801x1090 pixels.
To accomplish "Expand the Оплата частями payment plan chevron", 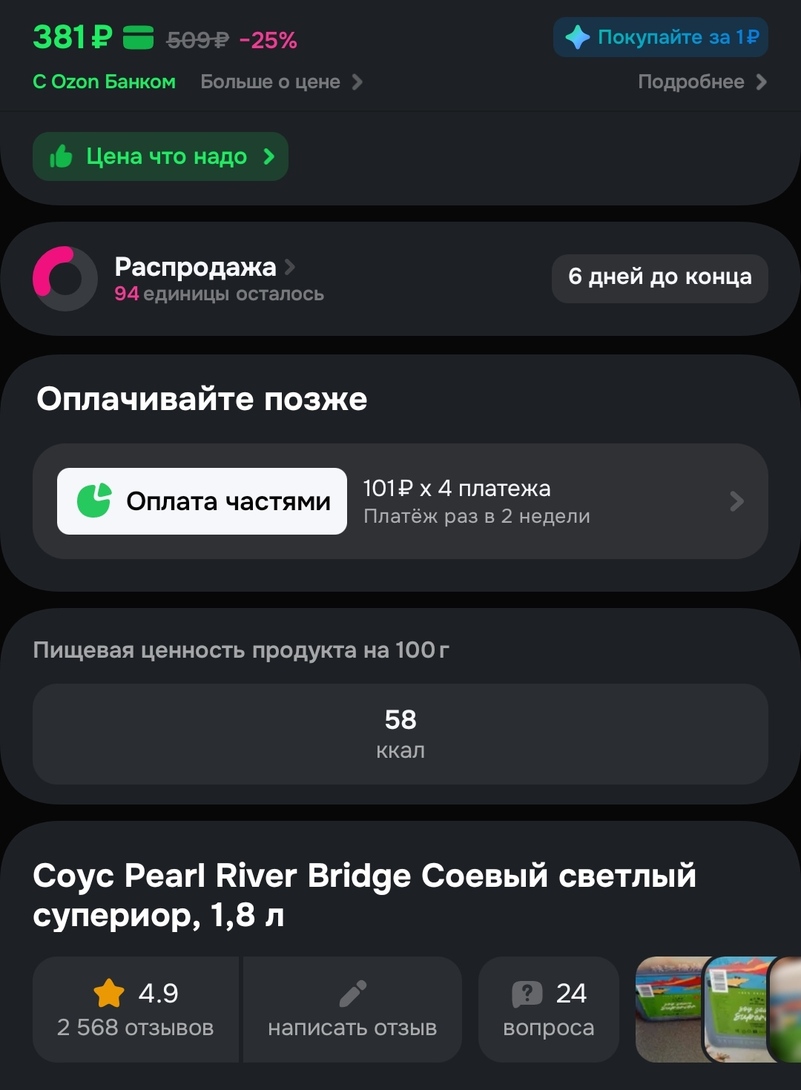I will coord(737,501).
